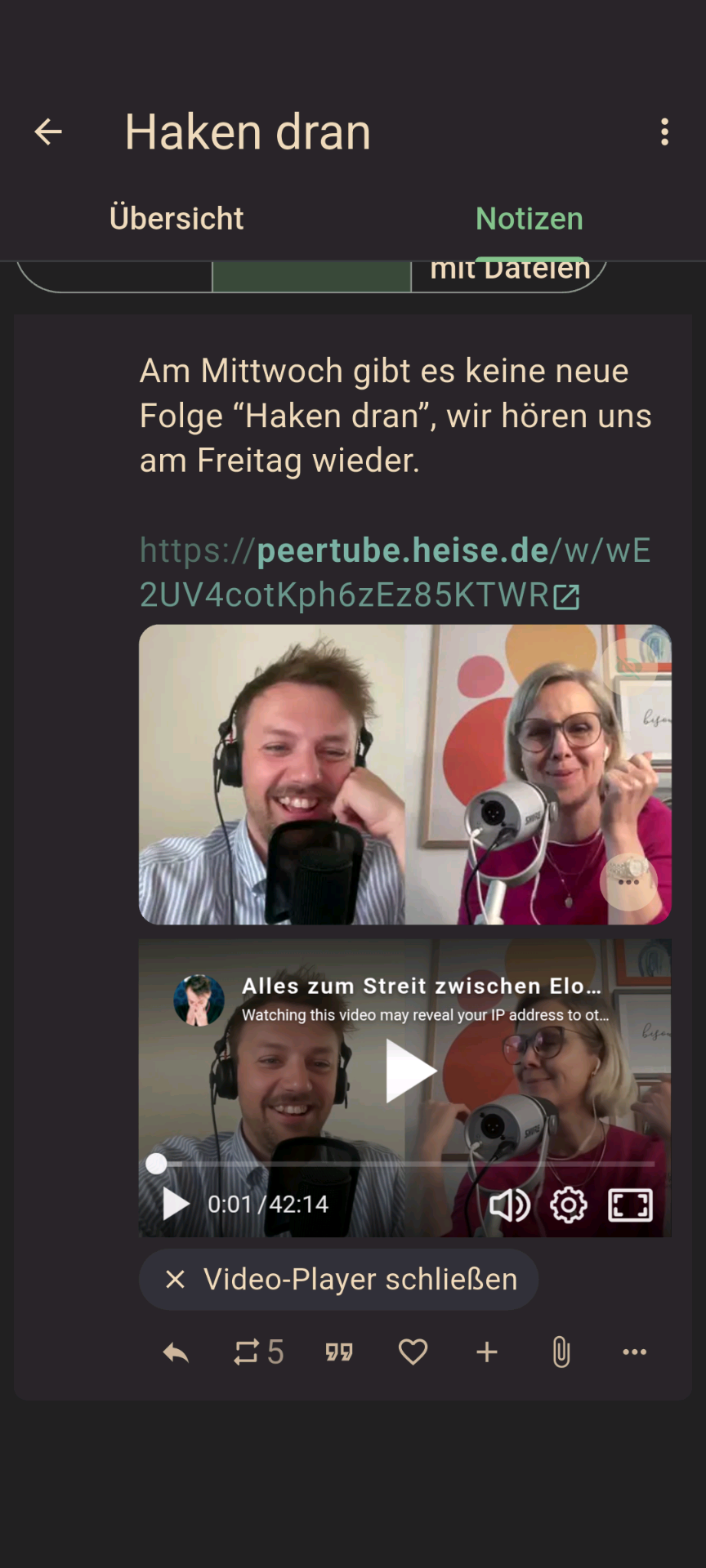
Task: Tap Video-Player schließen
Action: coord(338,1279)
